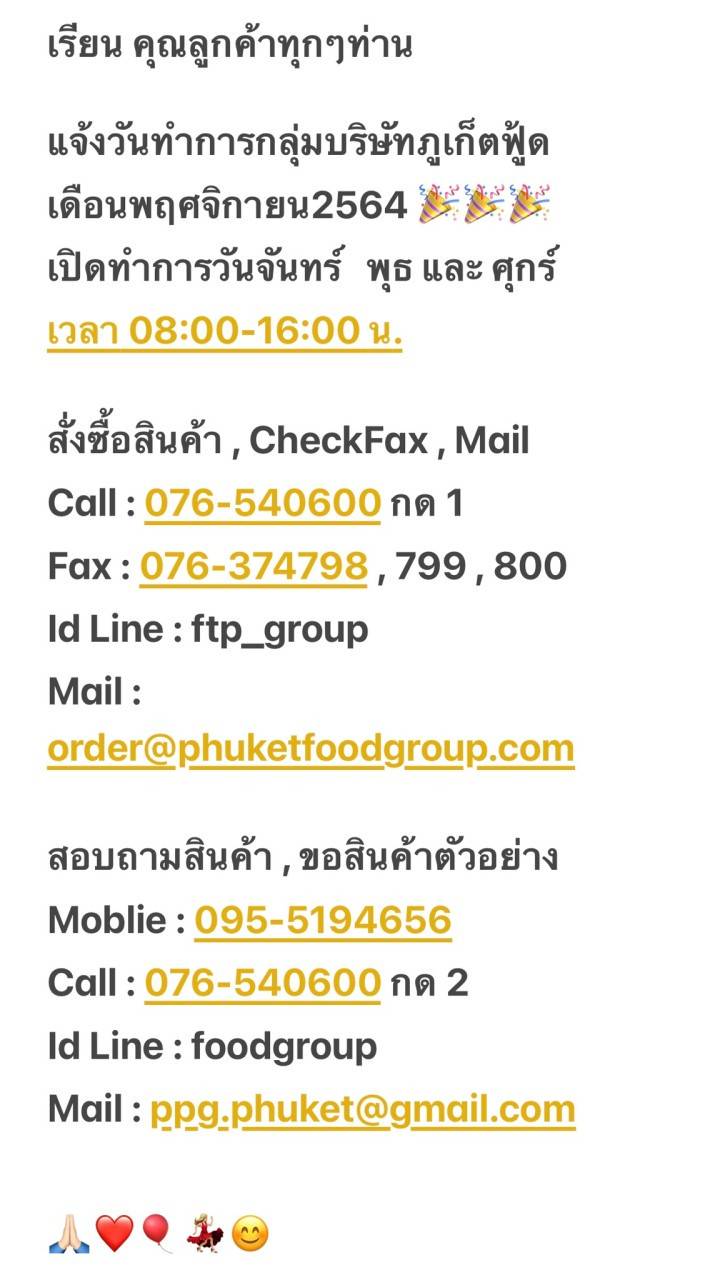Call 076-540600 in the order section

[263, 503]
